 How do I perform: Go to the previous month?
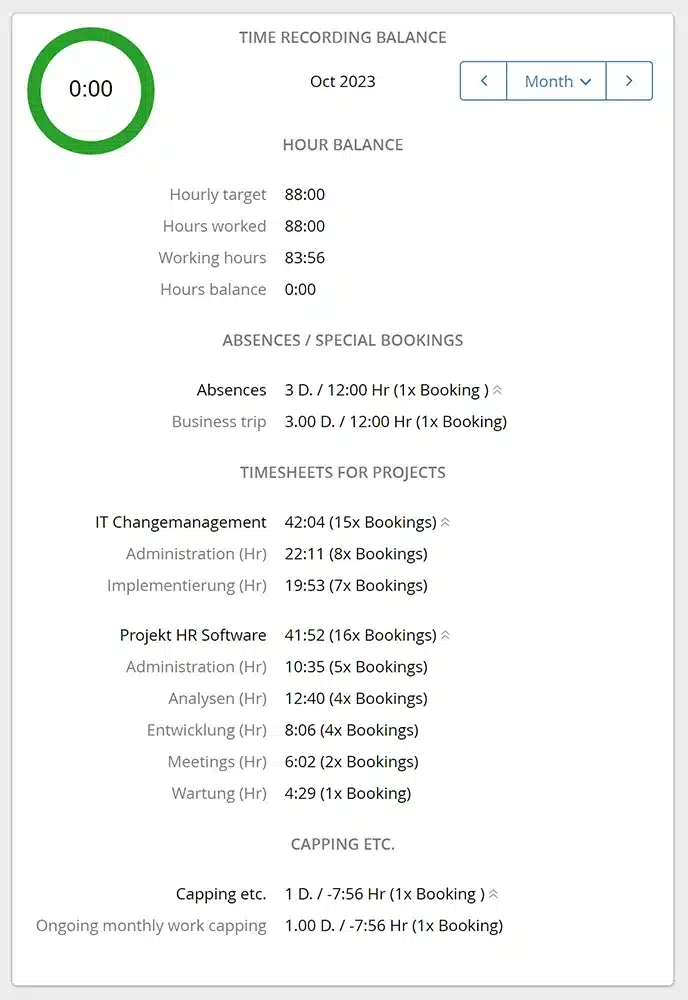pyautogui.click(x=484, y=81)
